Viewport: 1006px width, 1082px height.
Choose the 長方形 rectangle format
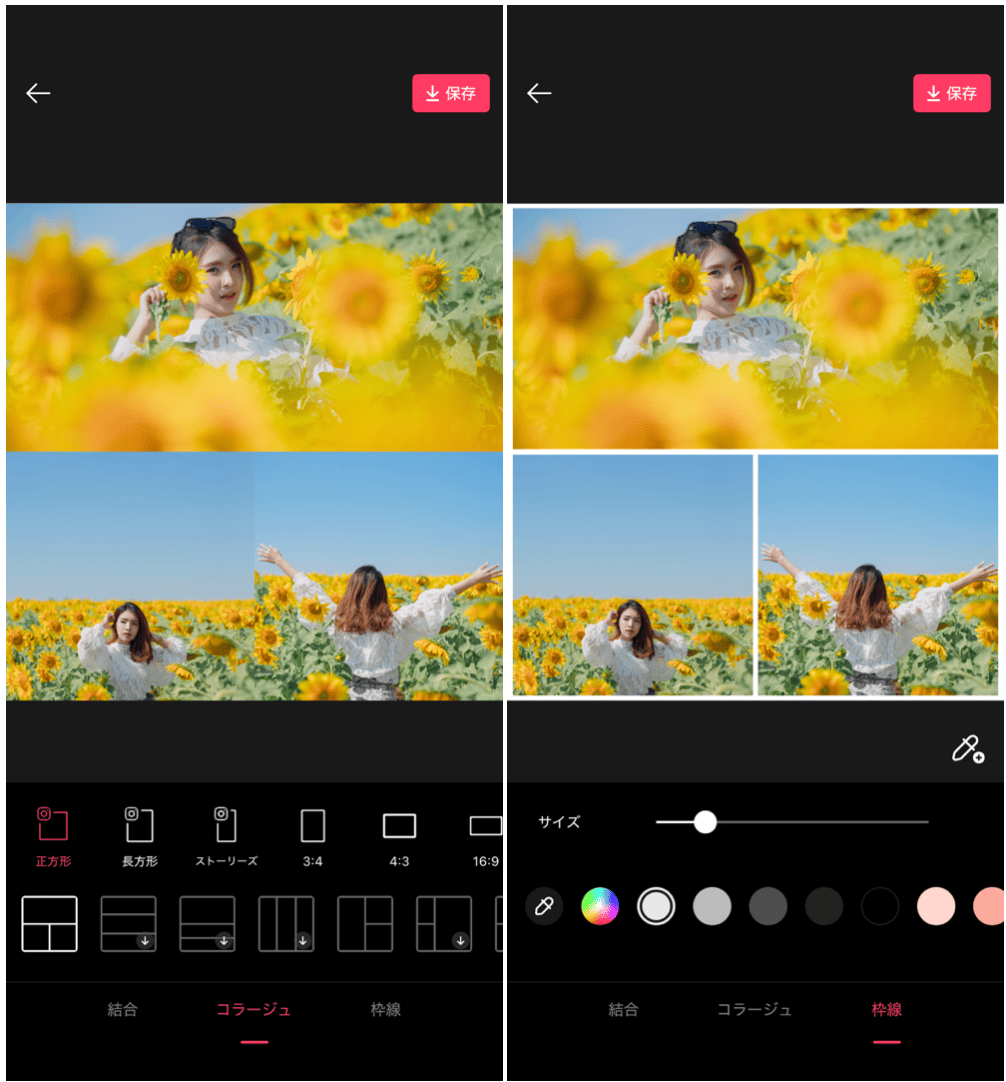[139, 836]
